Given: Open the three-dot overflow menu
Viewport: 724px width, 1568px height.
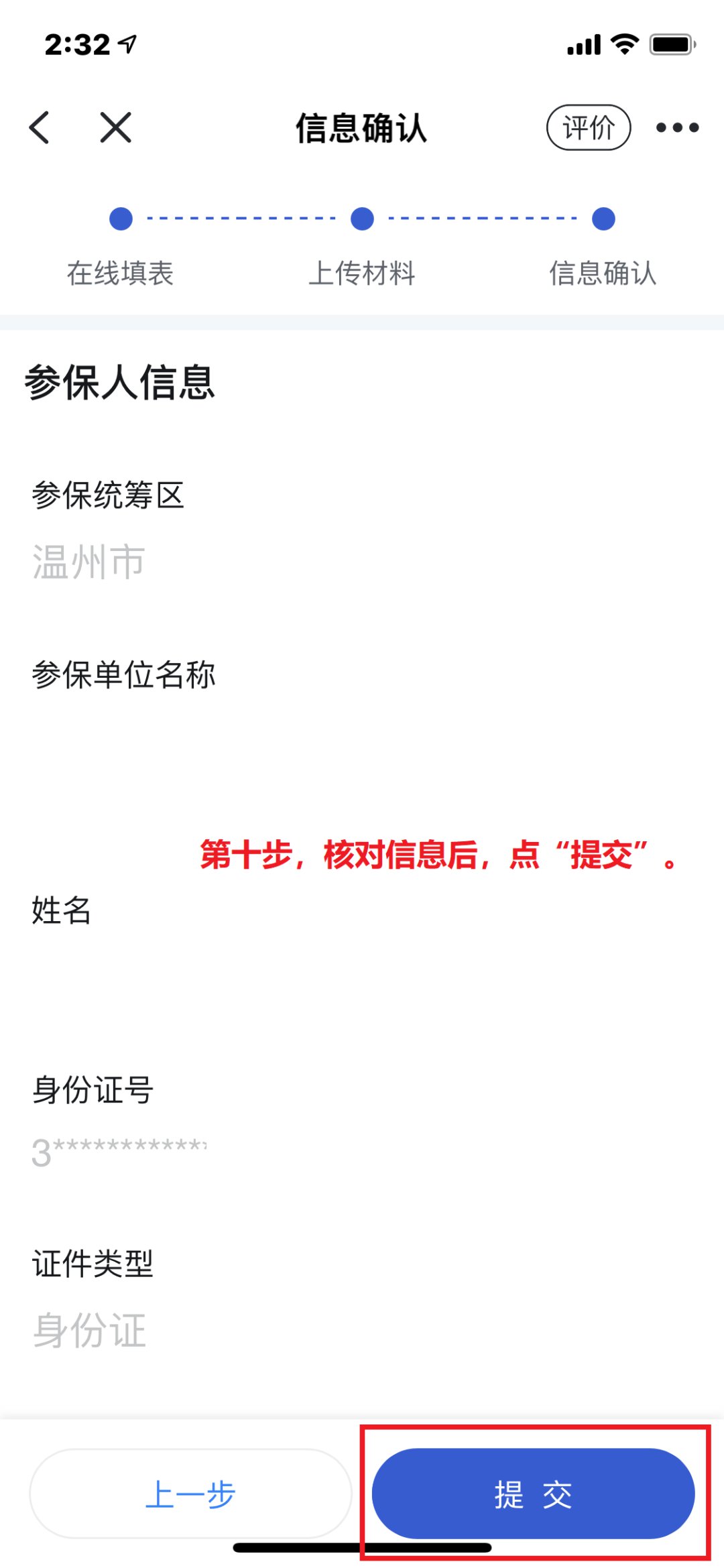Looking at the screenshot, I should 677,127.
